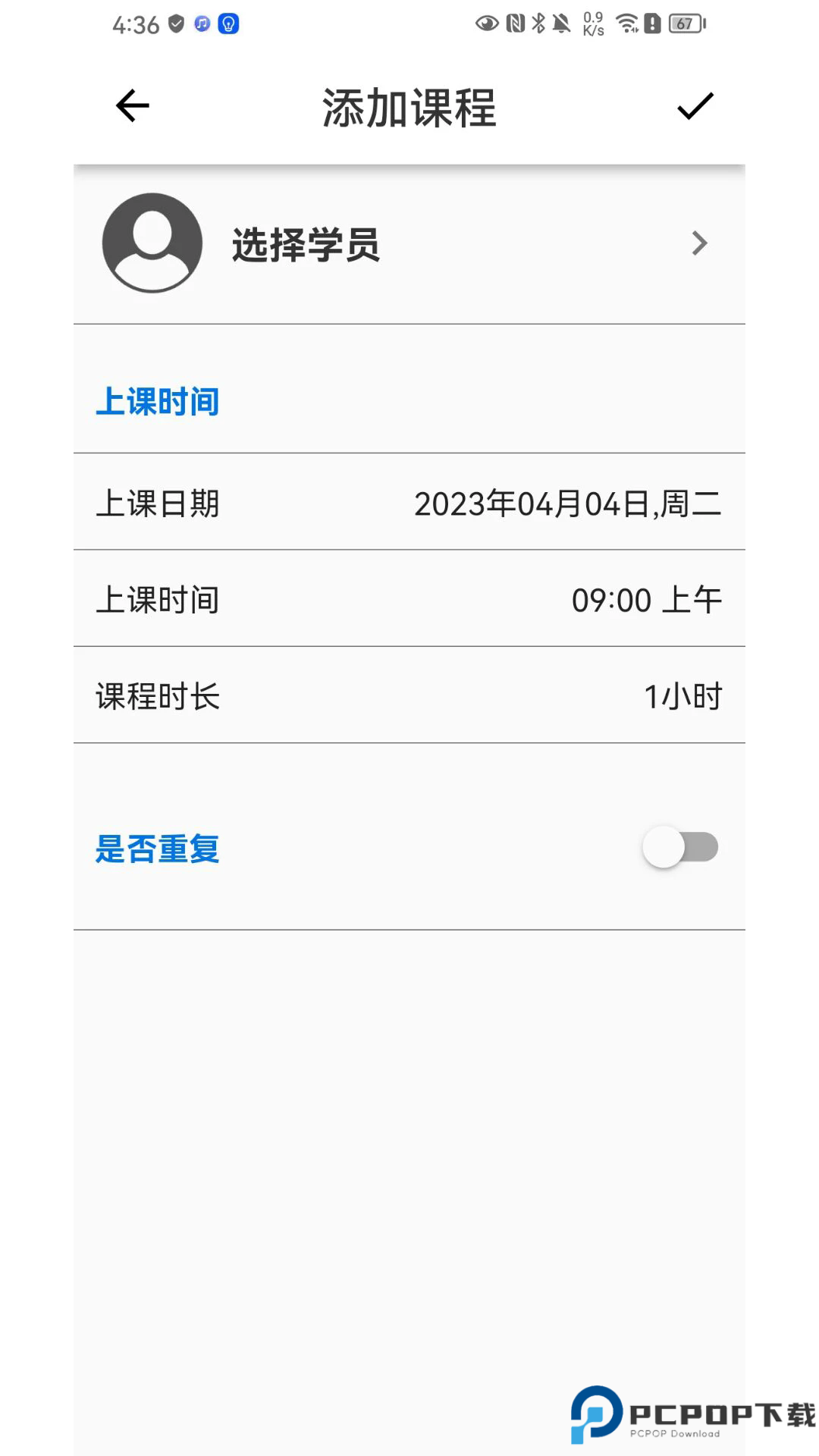Tap the student avatar placeholder icon
819x1456 pixels.
(x=151, y=243)
